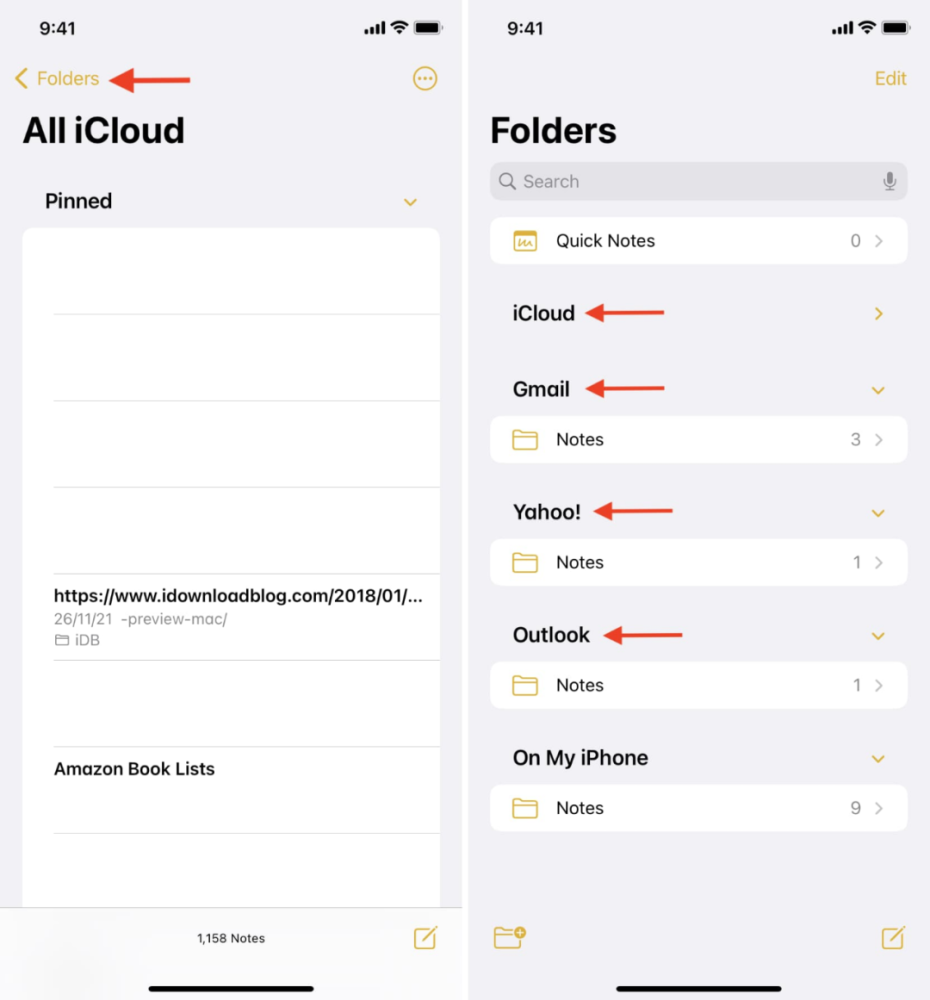Collapse the Pinned section

point(410,202)
